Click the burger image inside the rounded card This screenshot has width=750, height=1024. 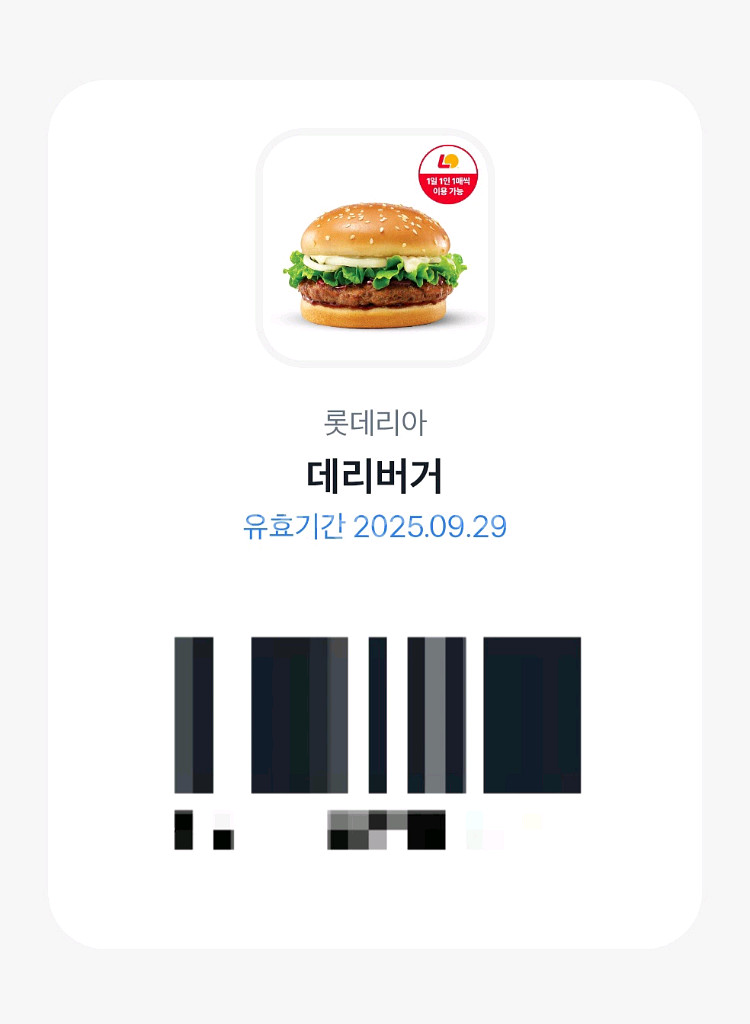(375, 260)
